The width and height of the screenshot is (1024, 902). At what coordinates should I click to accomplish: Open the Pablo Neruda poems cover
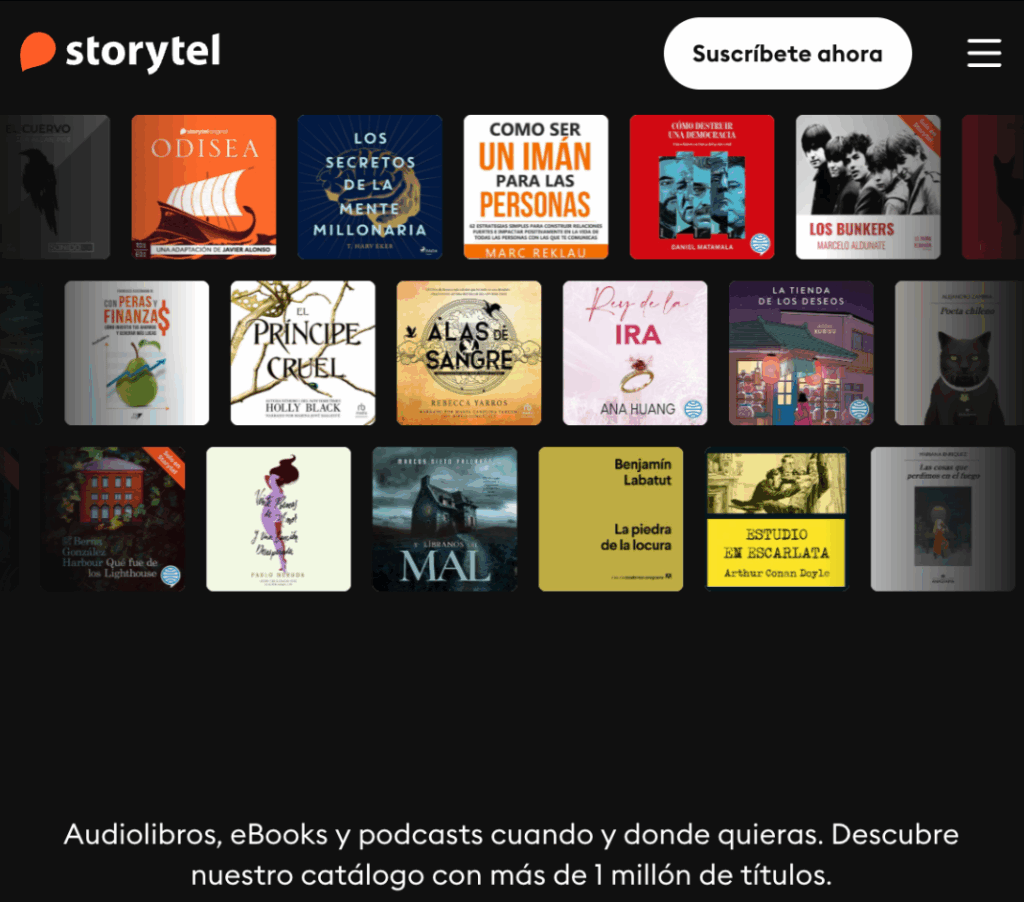[x=279, y=519]
